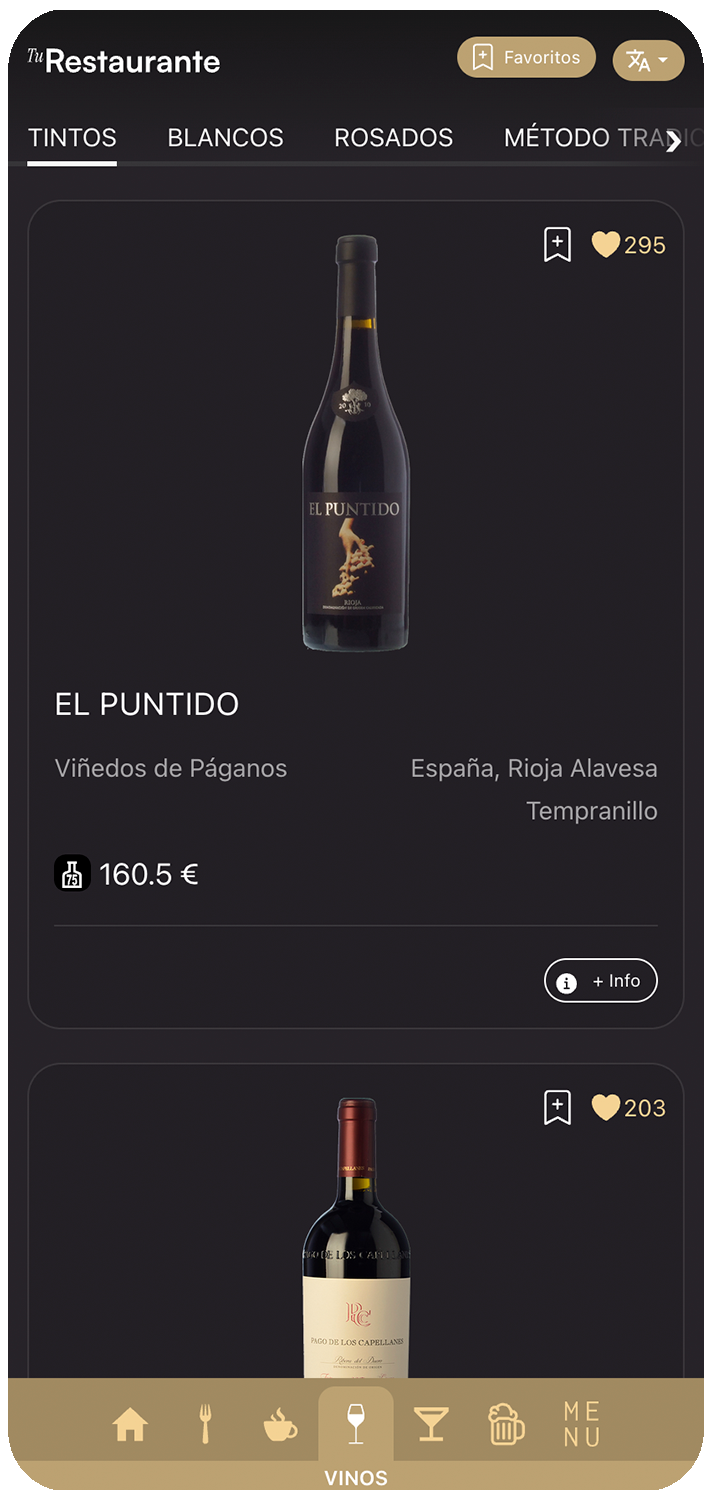Image resolution: width=712 pixels, height=1500 pixels.
Task: Open the coffee cup section
Action: tap(280, 1424)
